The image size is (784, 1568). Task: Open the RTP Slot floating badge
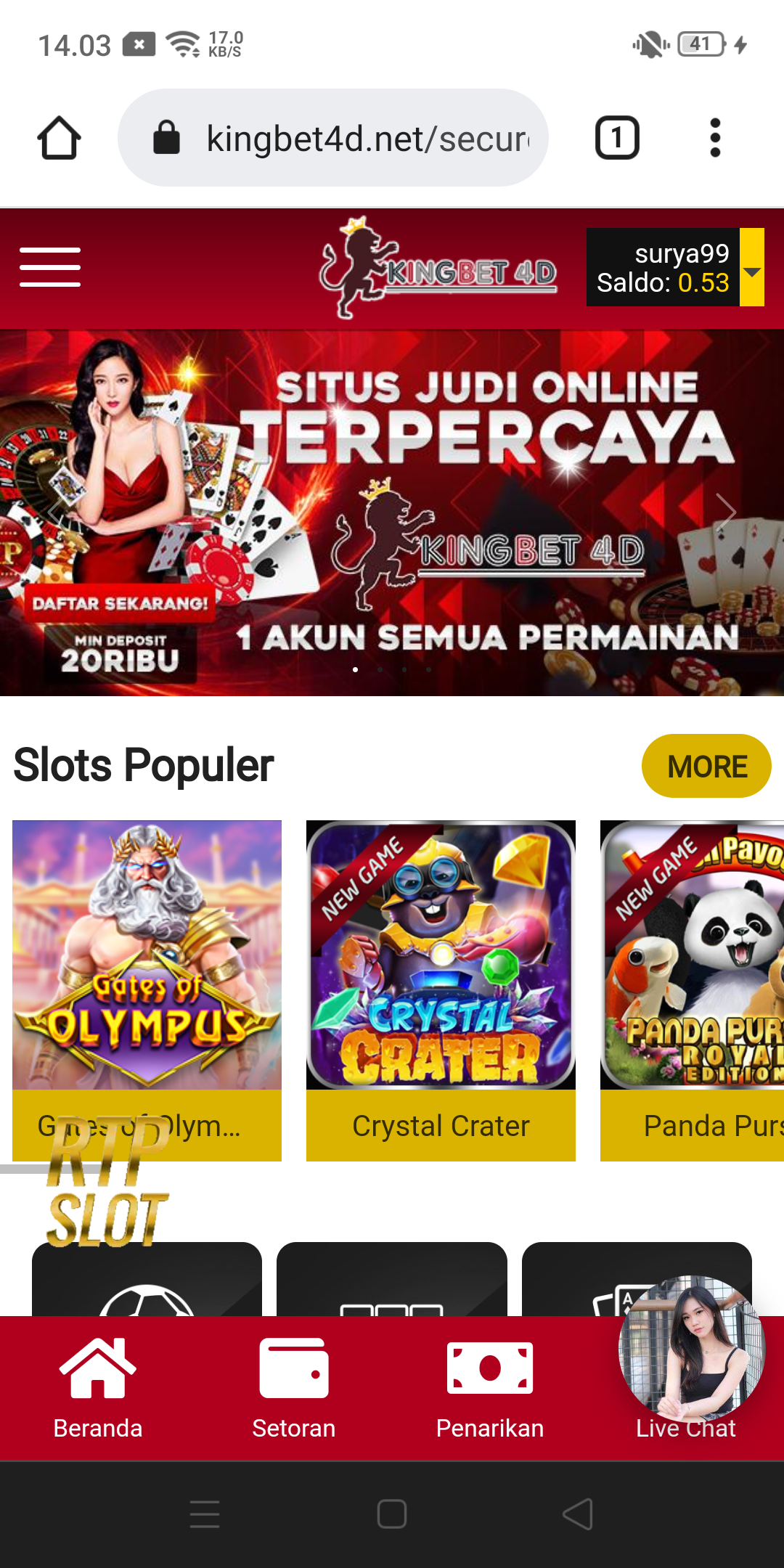[107, 1182]
